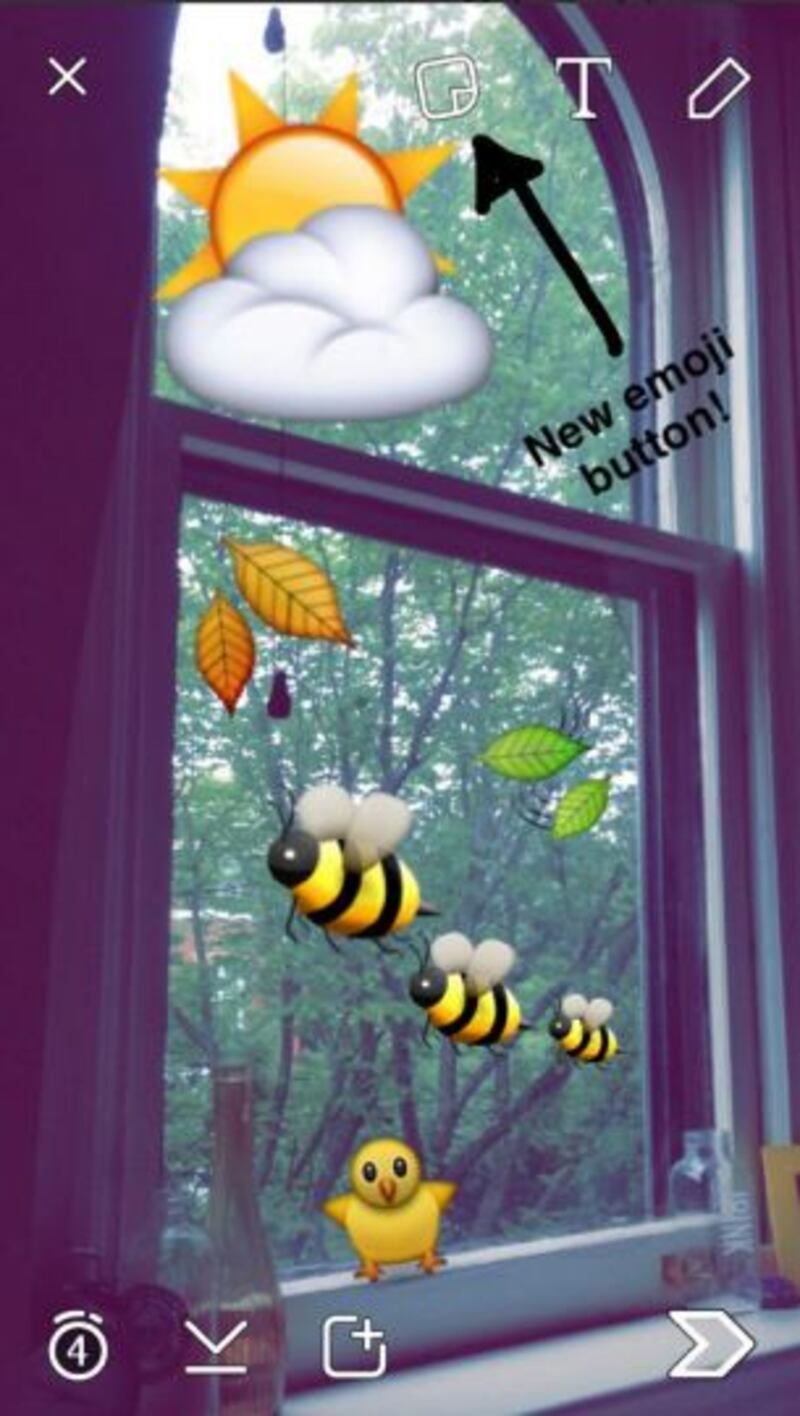Tap the send arrow
This screenshot has width=800, height=1416.
point(711,1345)
